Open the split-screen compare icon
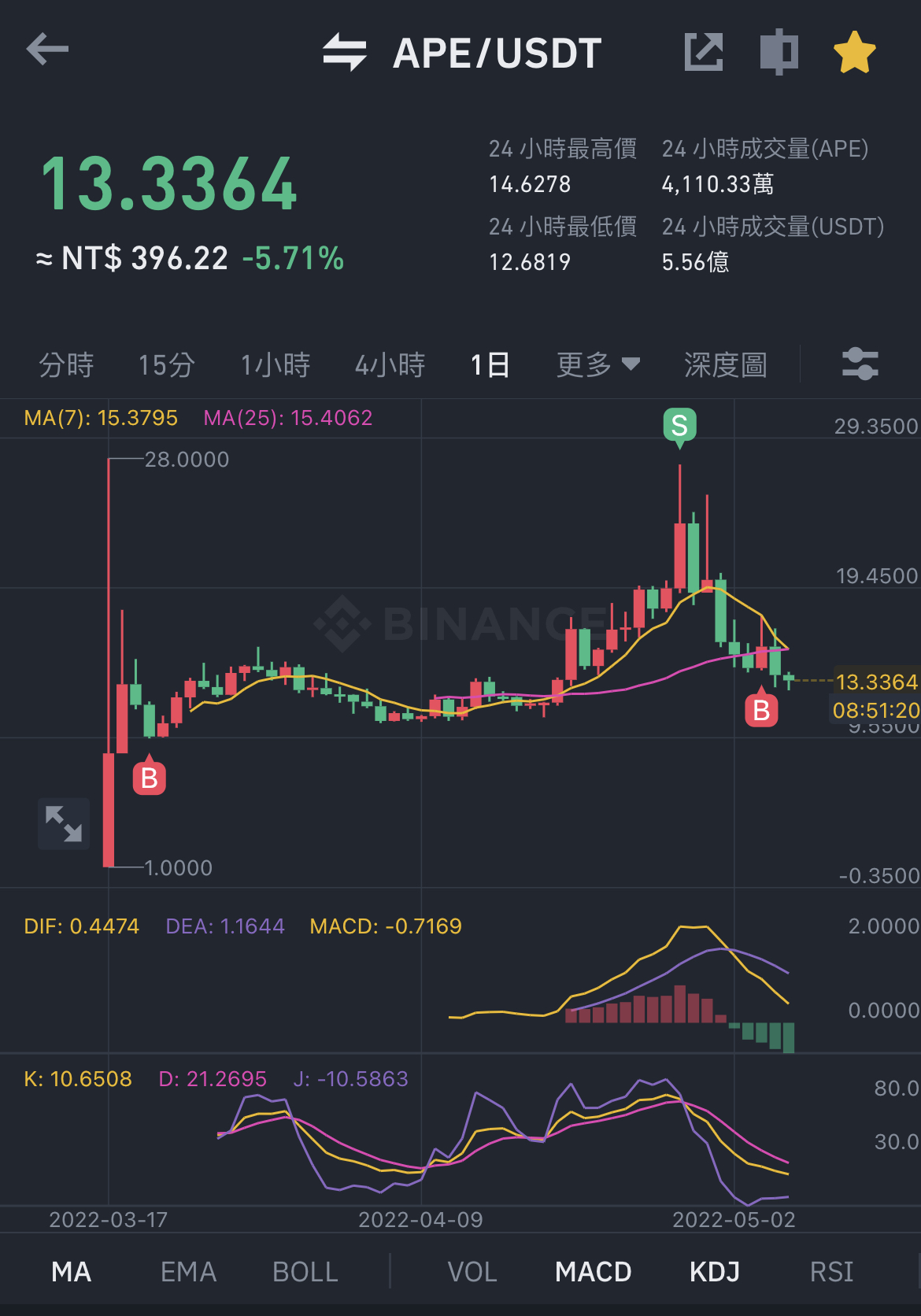This screenshot has height=1316, width=921. [x=779, y=52]
